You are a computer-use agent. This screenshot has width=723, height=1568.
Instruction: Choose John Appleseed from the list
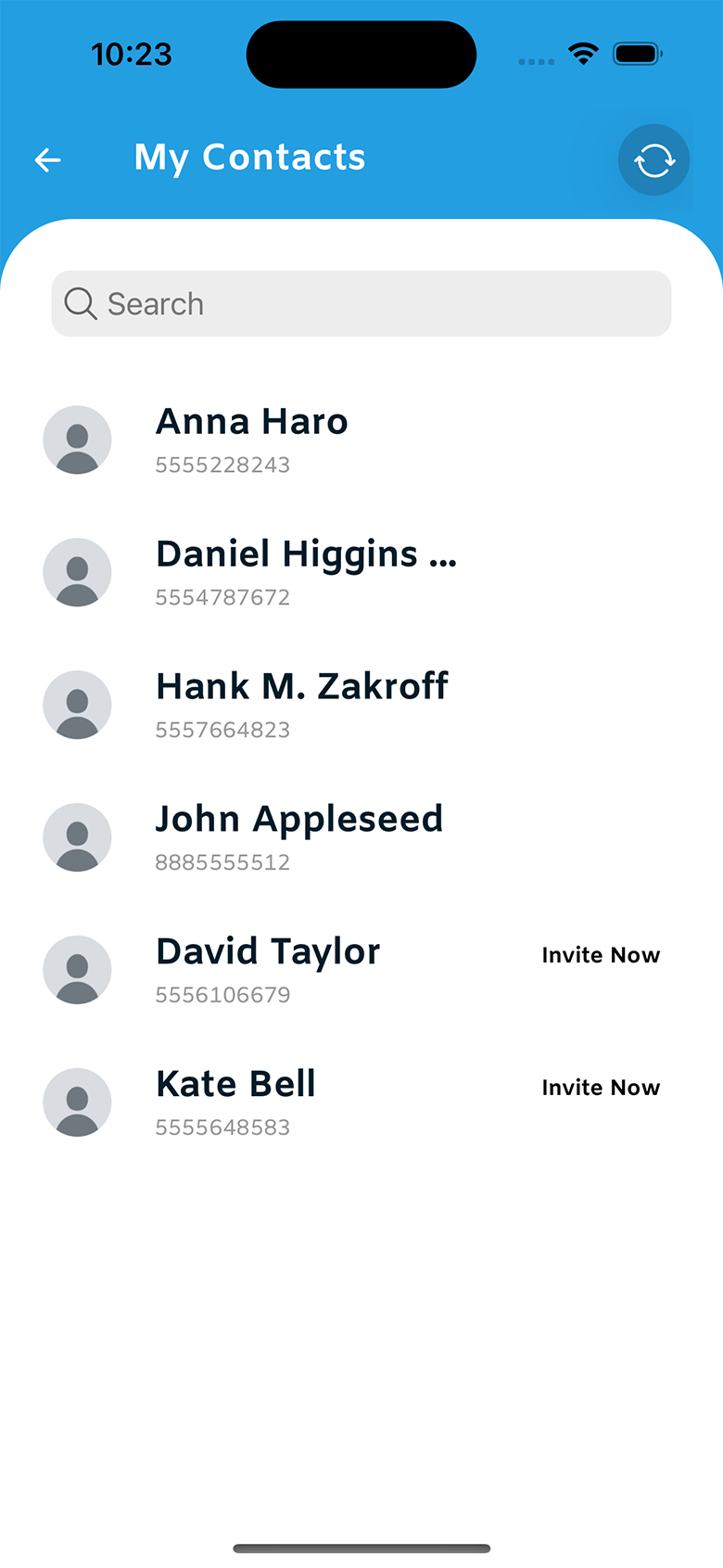click(298, 837)
